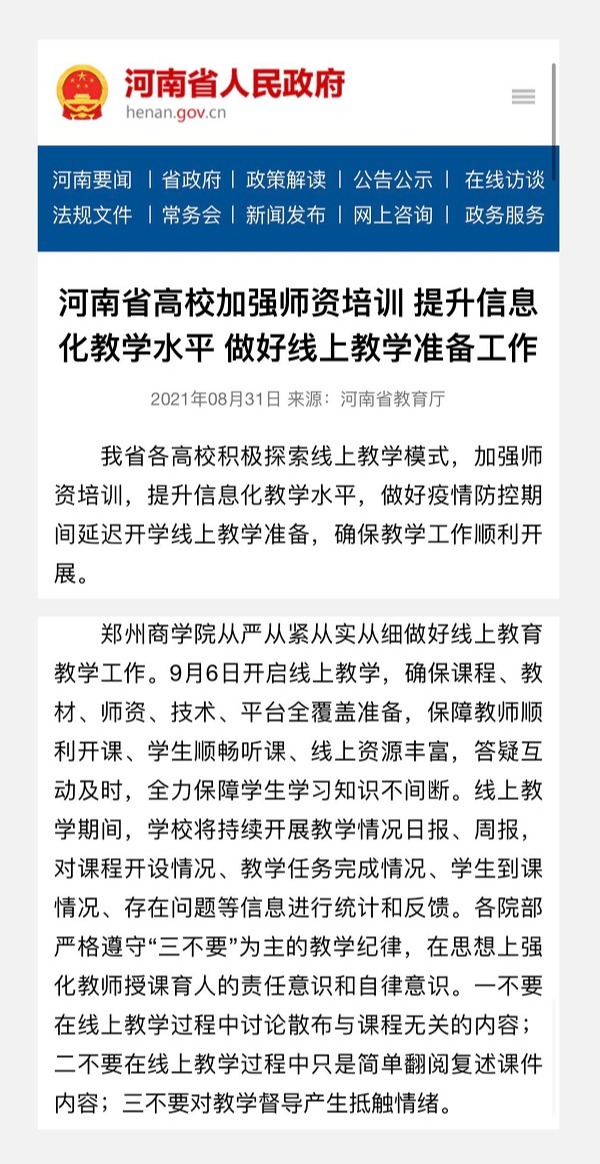
Task: Open the hamburger menu
Action: pyautogui.click(x=524, y=97)
